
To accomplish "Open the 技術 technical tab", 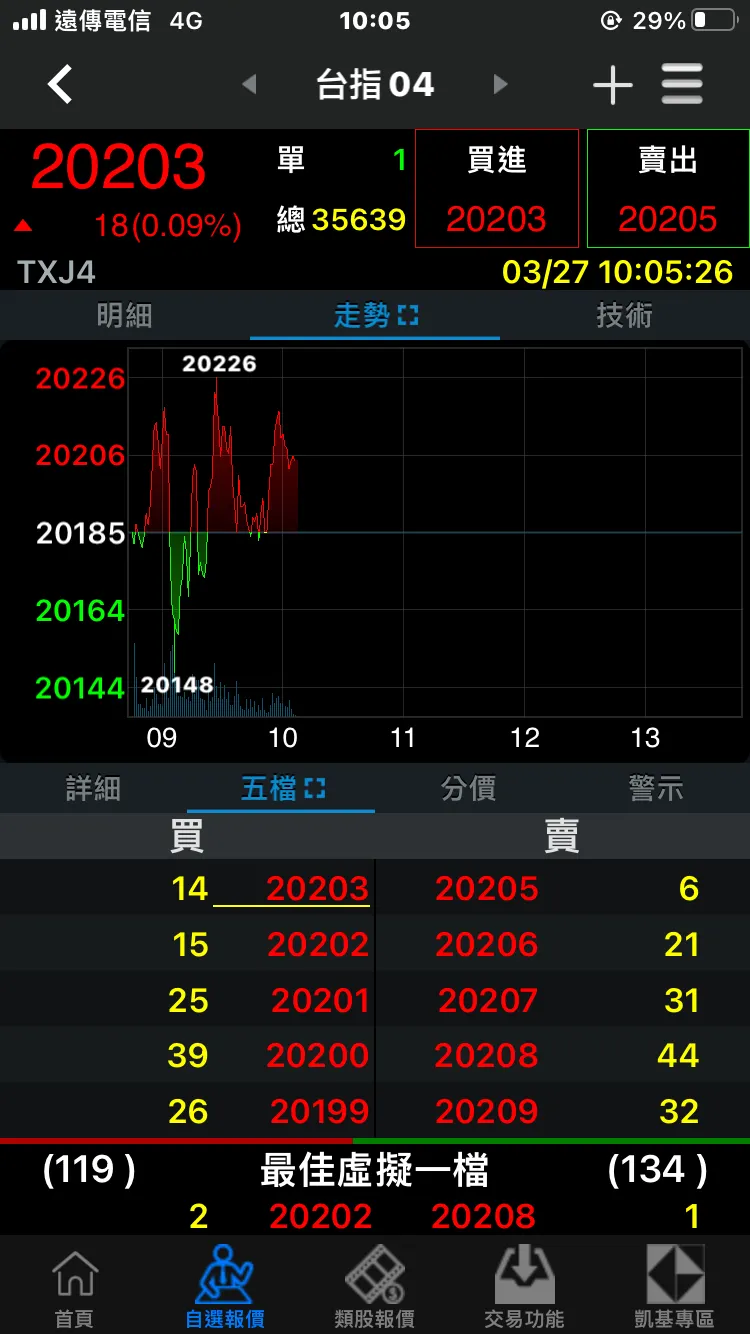I will 624,316.
